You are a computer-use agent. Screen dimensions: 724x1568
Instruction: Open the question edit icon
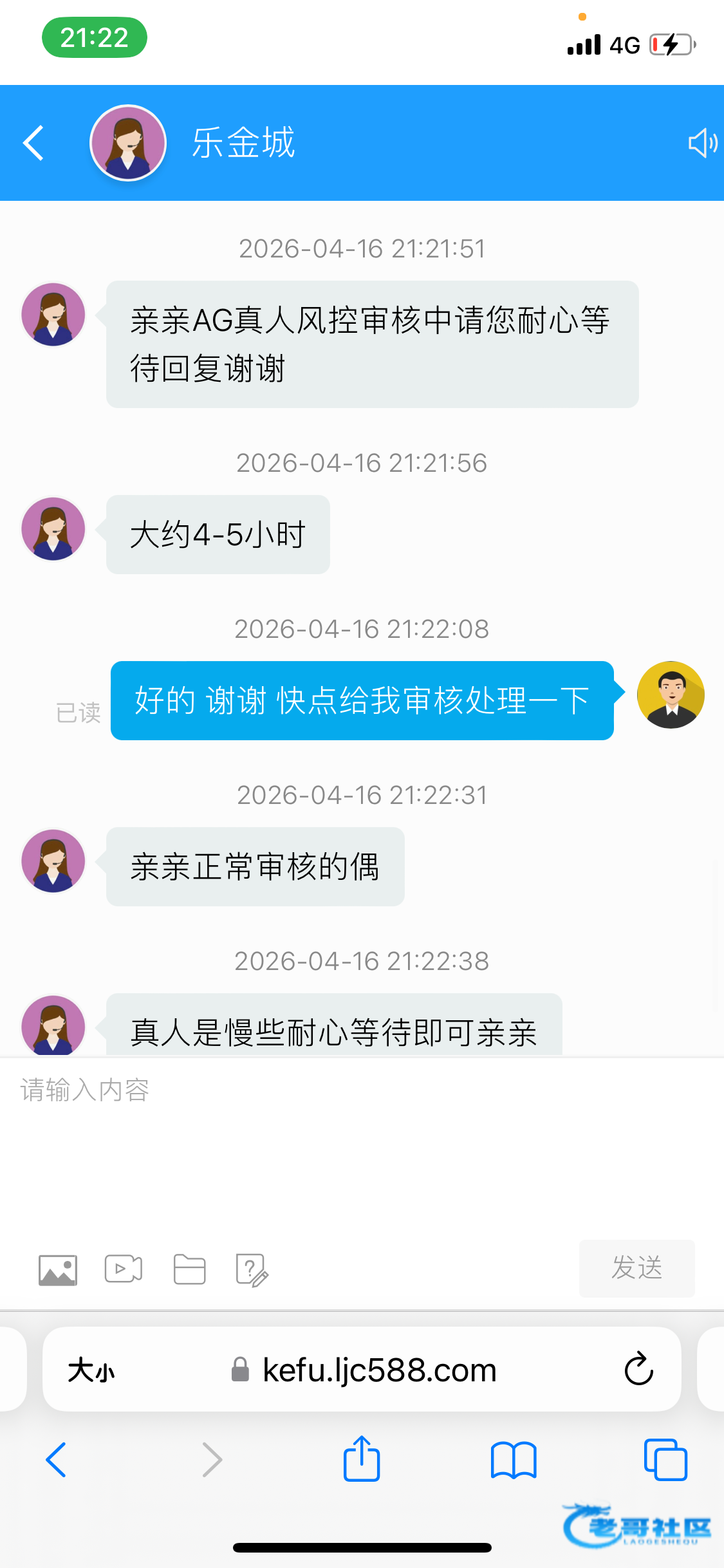click(252, 1270)
